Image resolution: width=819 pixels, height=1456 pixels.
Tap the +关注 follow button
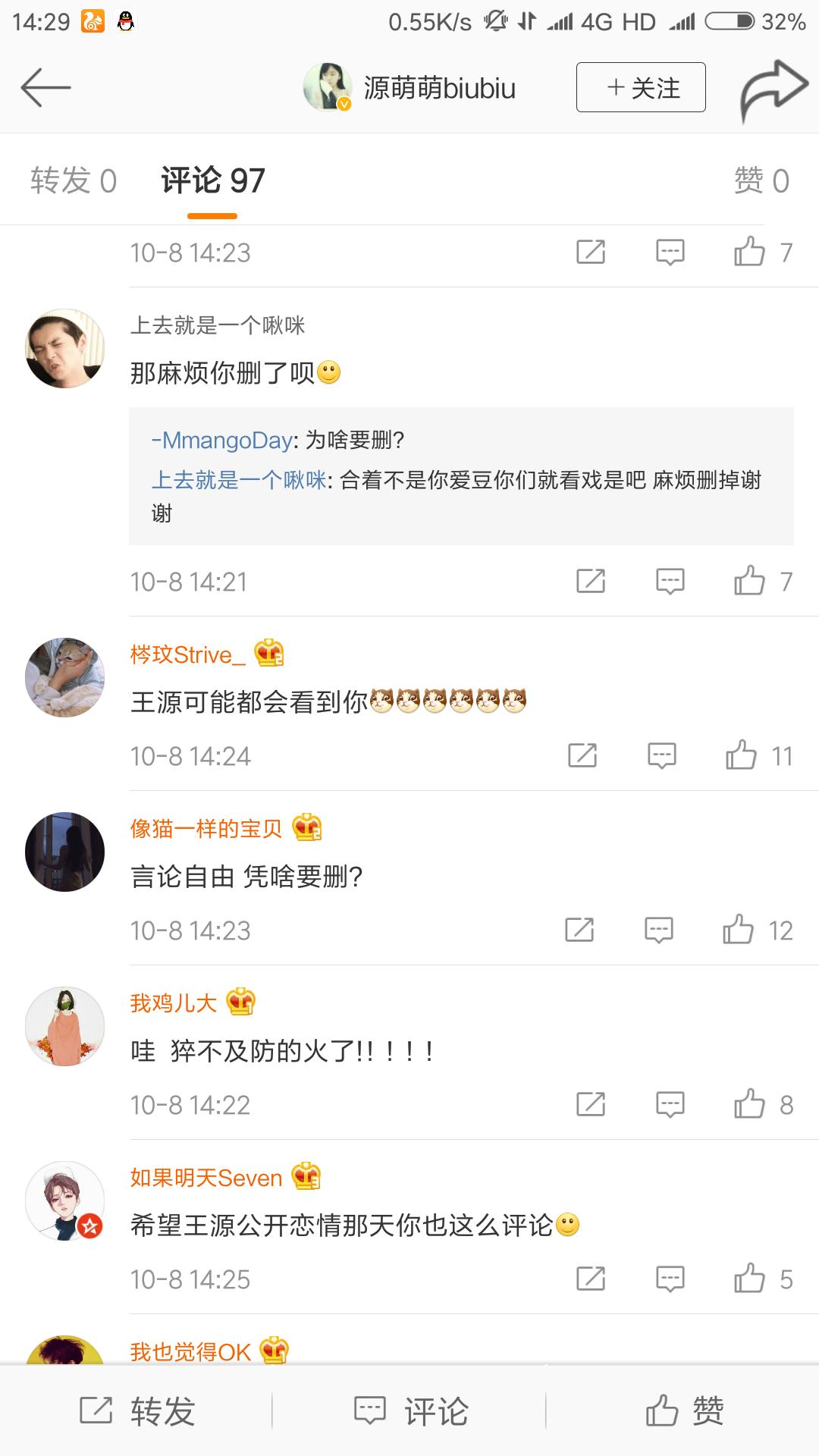point(640,87)
